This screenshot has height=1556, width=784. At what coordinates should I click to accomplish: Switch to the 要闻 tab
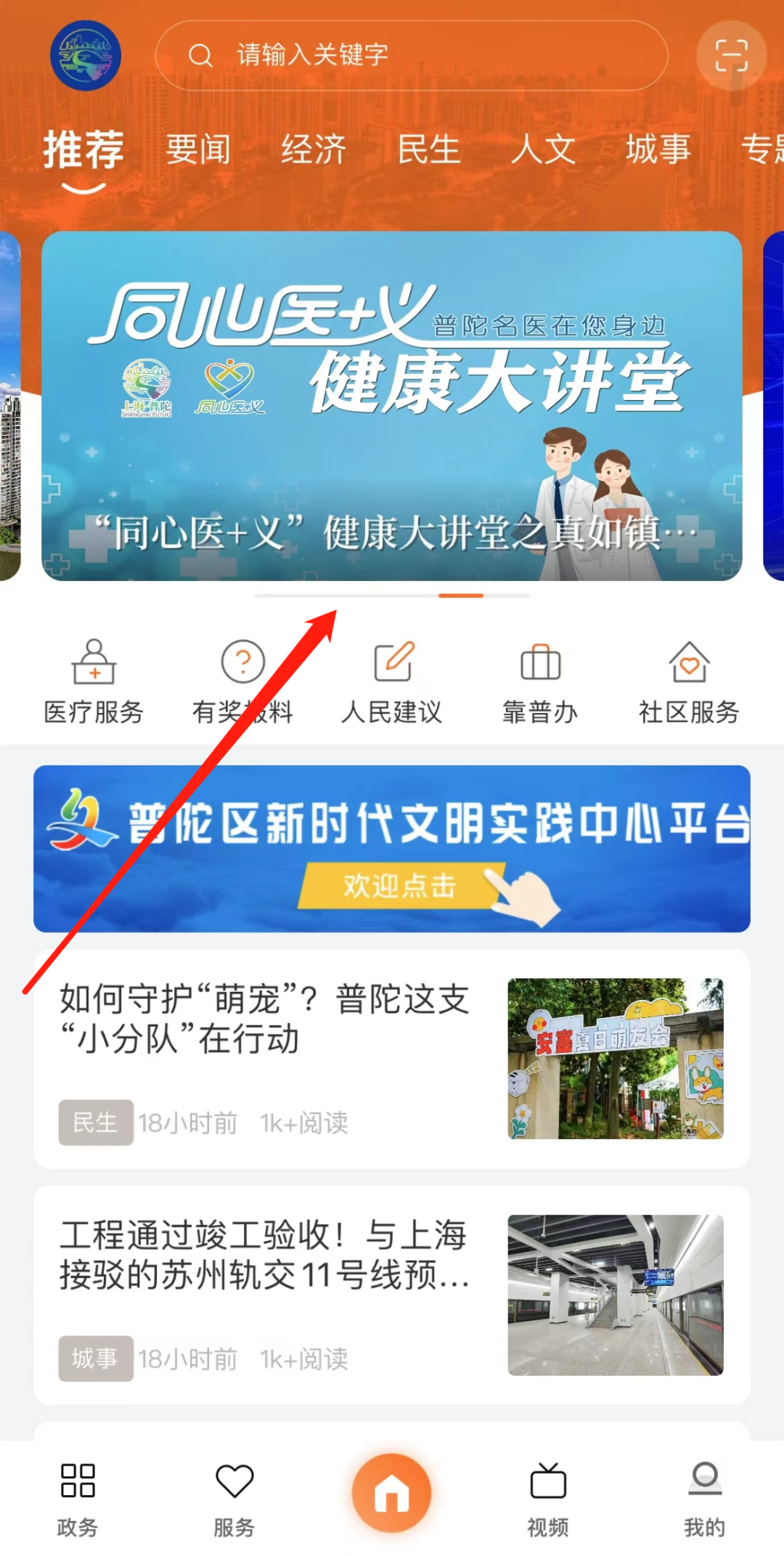[197, 150]
